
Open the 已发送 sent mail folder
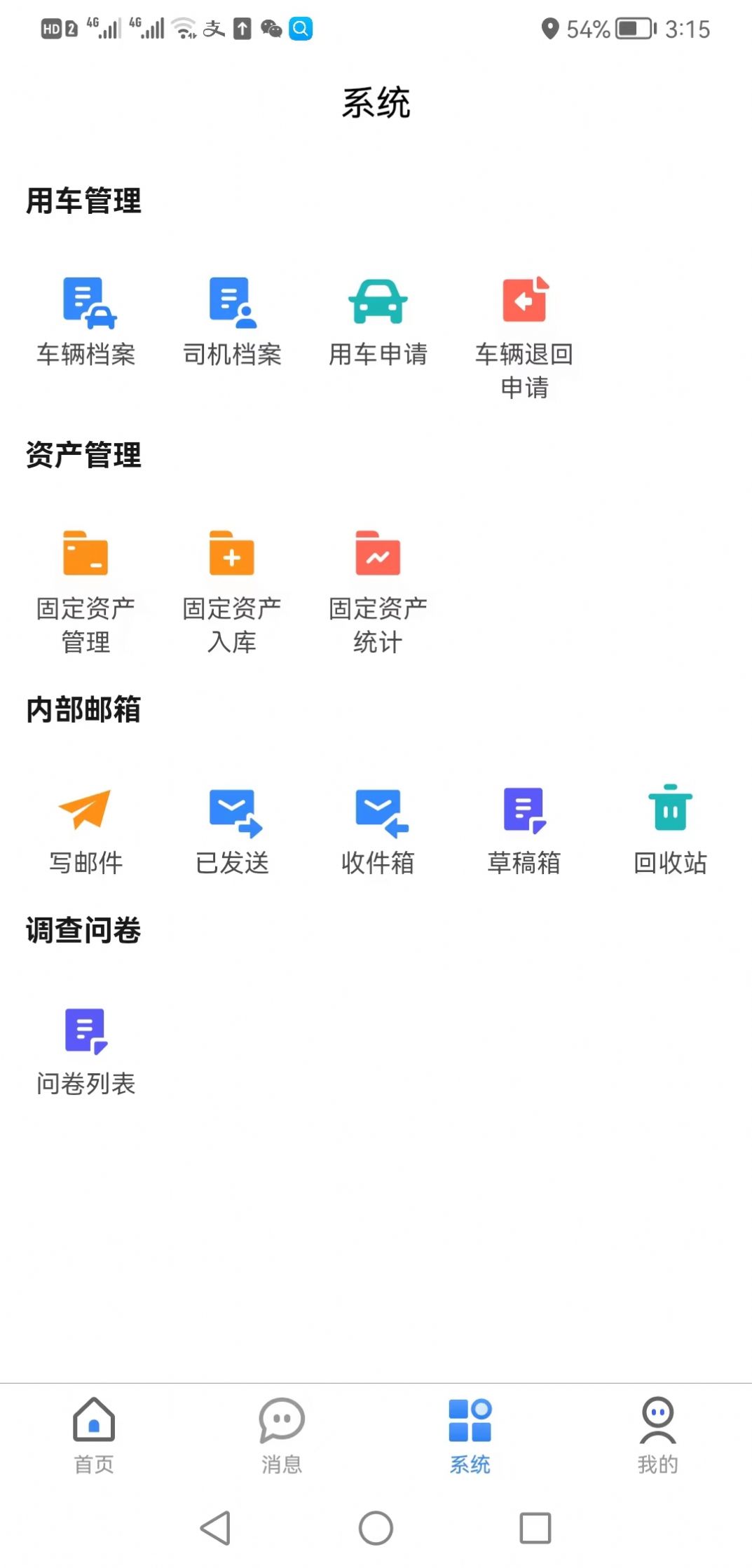232,831
